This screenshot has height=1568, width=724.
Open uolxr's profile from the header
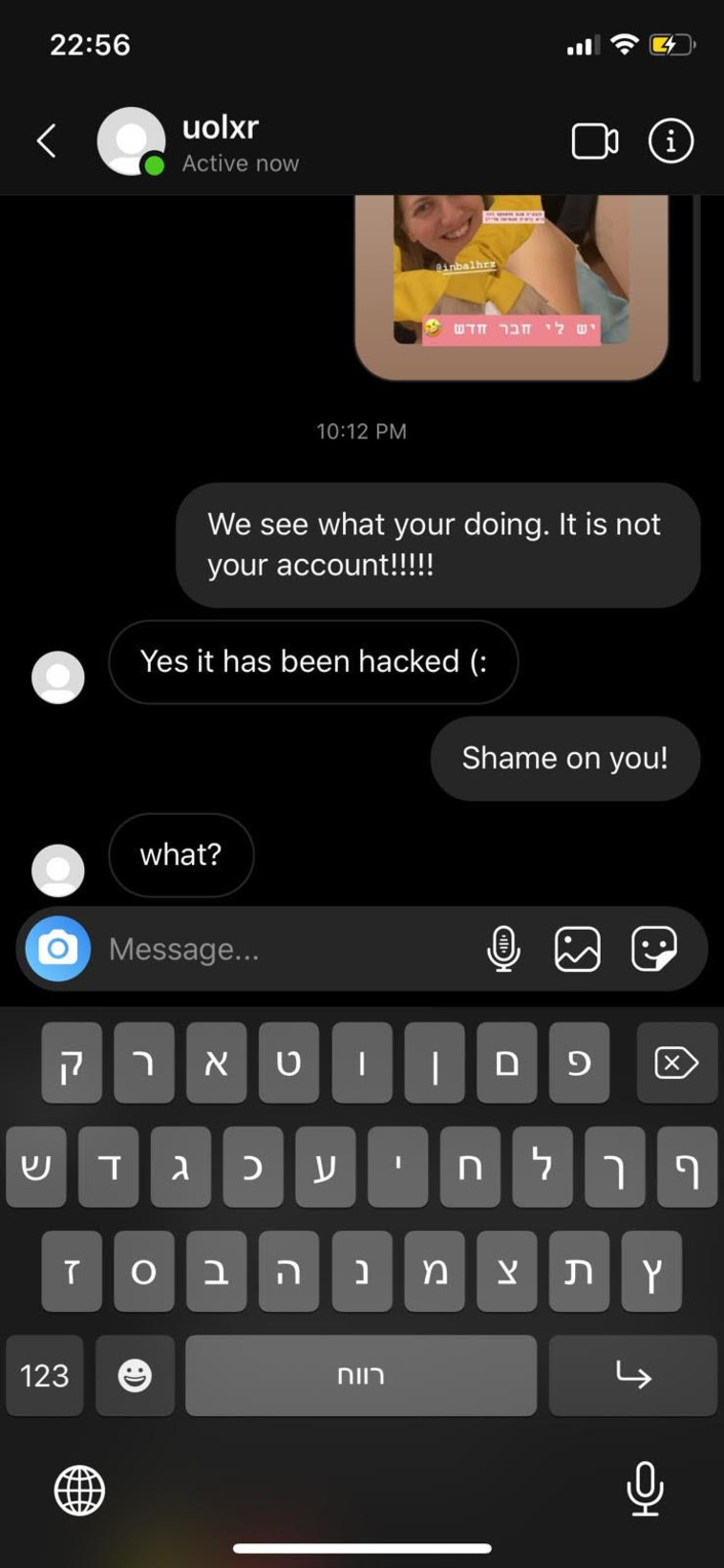[220, 141]
